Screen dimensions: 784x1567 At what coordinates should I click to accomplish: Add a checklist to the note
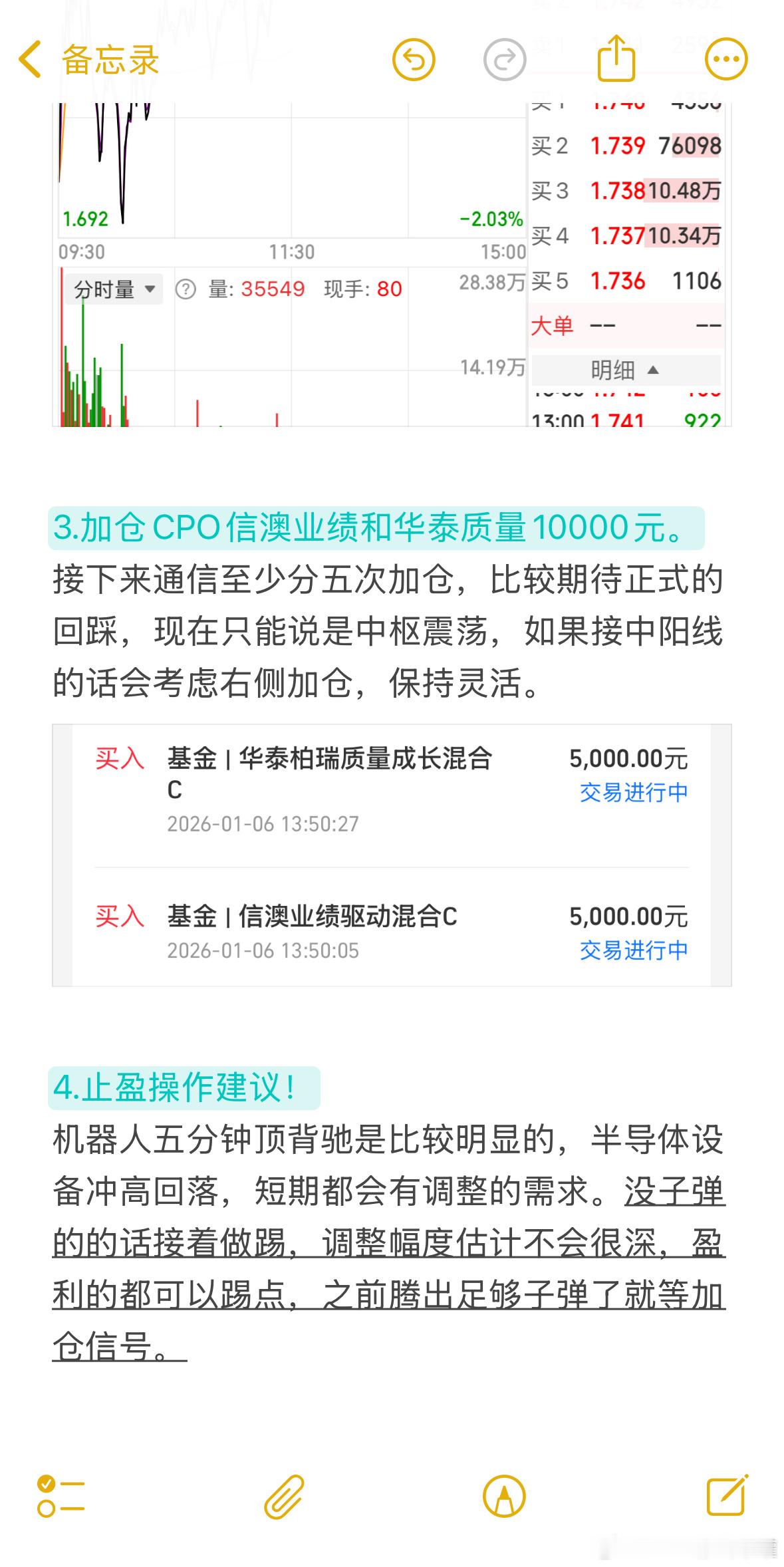pos(61,1496)
